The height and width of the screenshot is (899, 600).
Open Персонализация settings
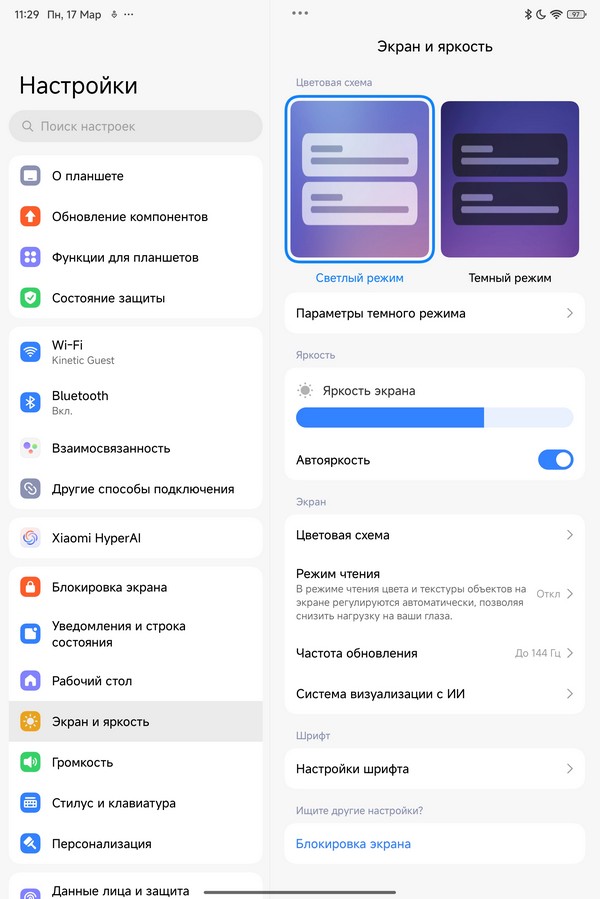point(135,844)
